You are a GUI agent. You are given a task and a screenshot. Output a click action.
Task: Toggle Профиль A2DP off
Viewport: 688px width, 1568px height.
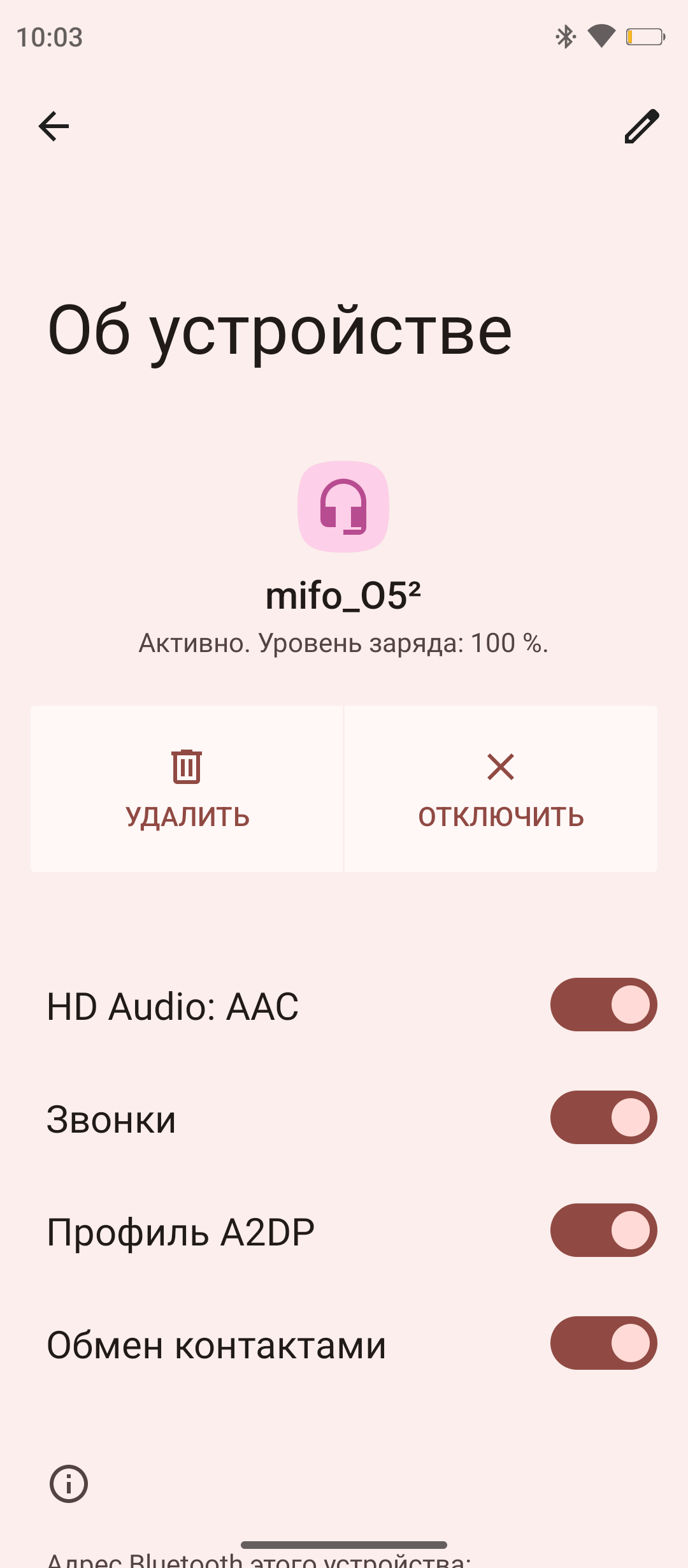tap(603, 1230)
